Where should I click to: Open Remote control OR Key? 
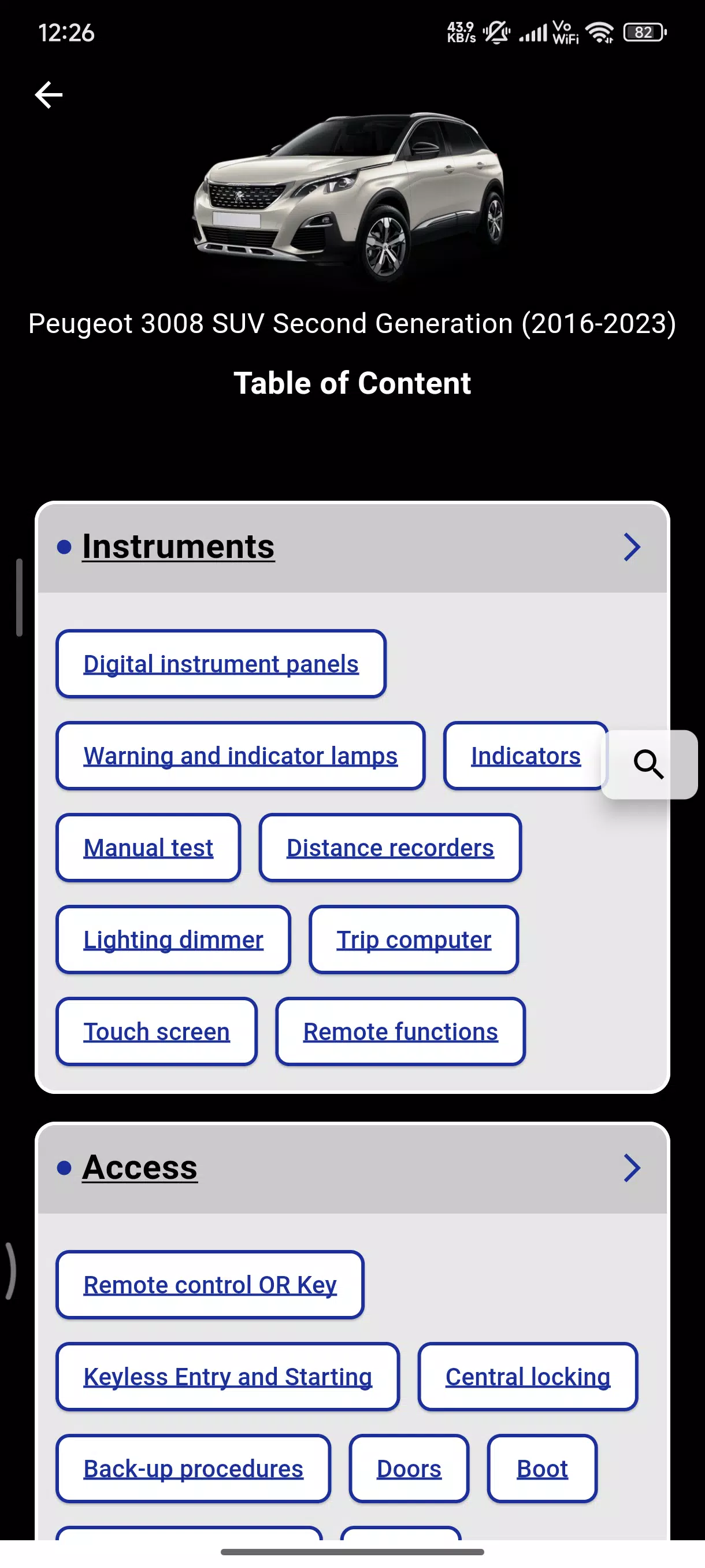pos(210,1285)
